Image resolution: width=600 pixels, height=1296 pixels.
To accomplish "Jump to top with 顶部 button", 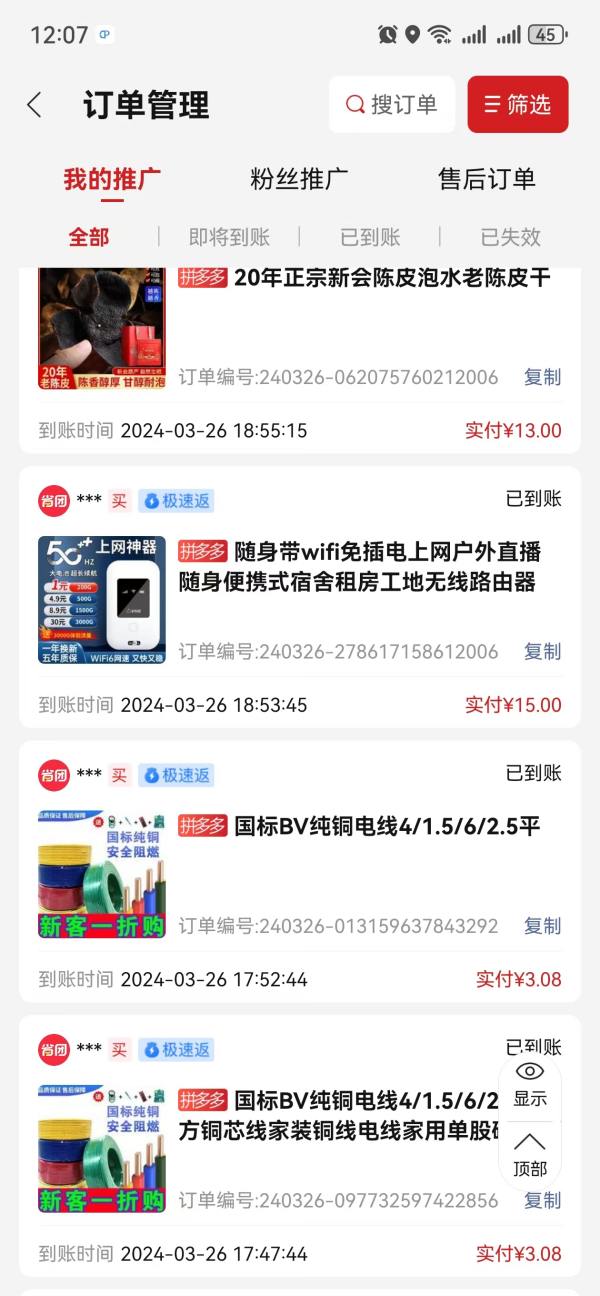I will [530, 1155].
